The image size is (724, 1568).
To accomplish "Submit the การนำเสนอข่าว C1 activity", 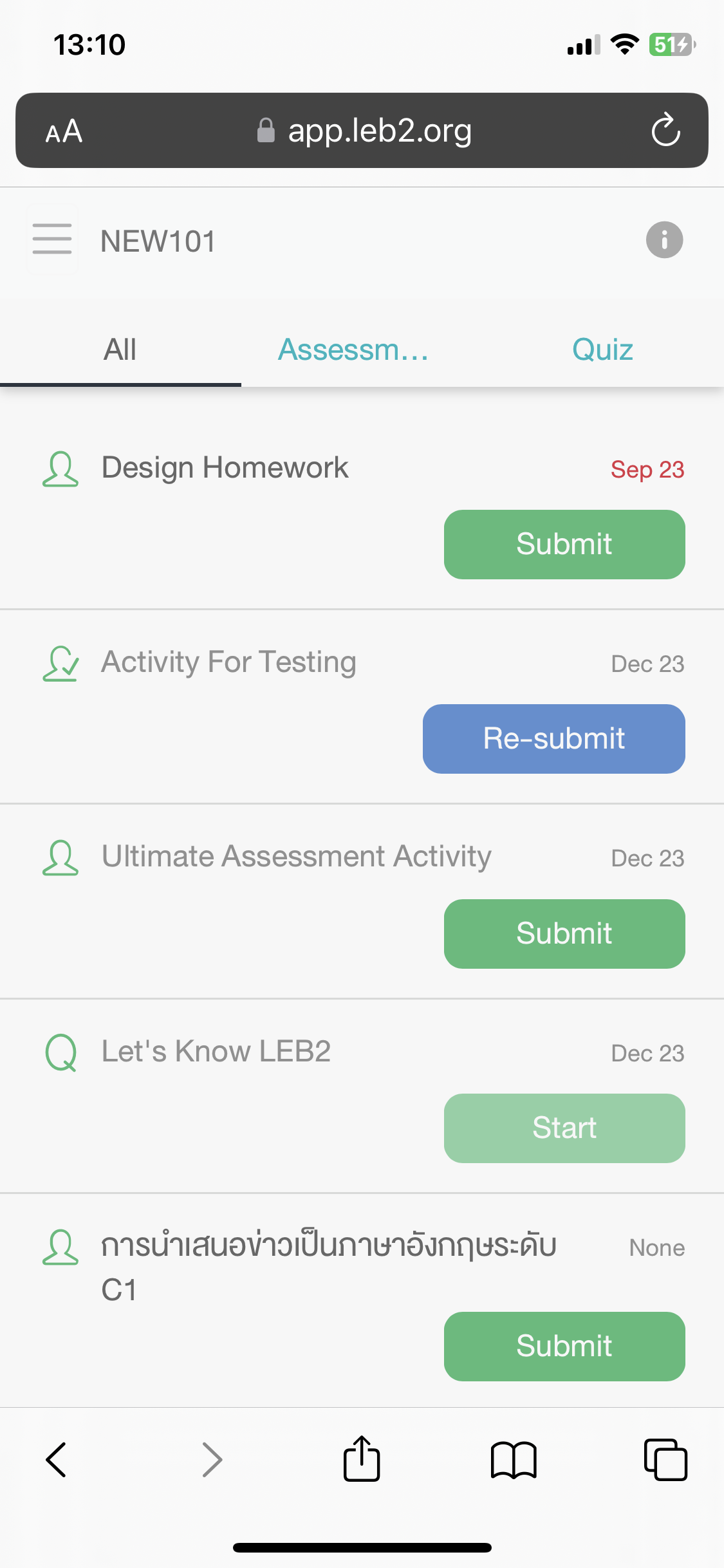I will (x=564, y=1347).
